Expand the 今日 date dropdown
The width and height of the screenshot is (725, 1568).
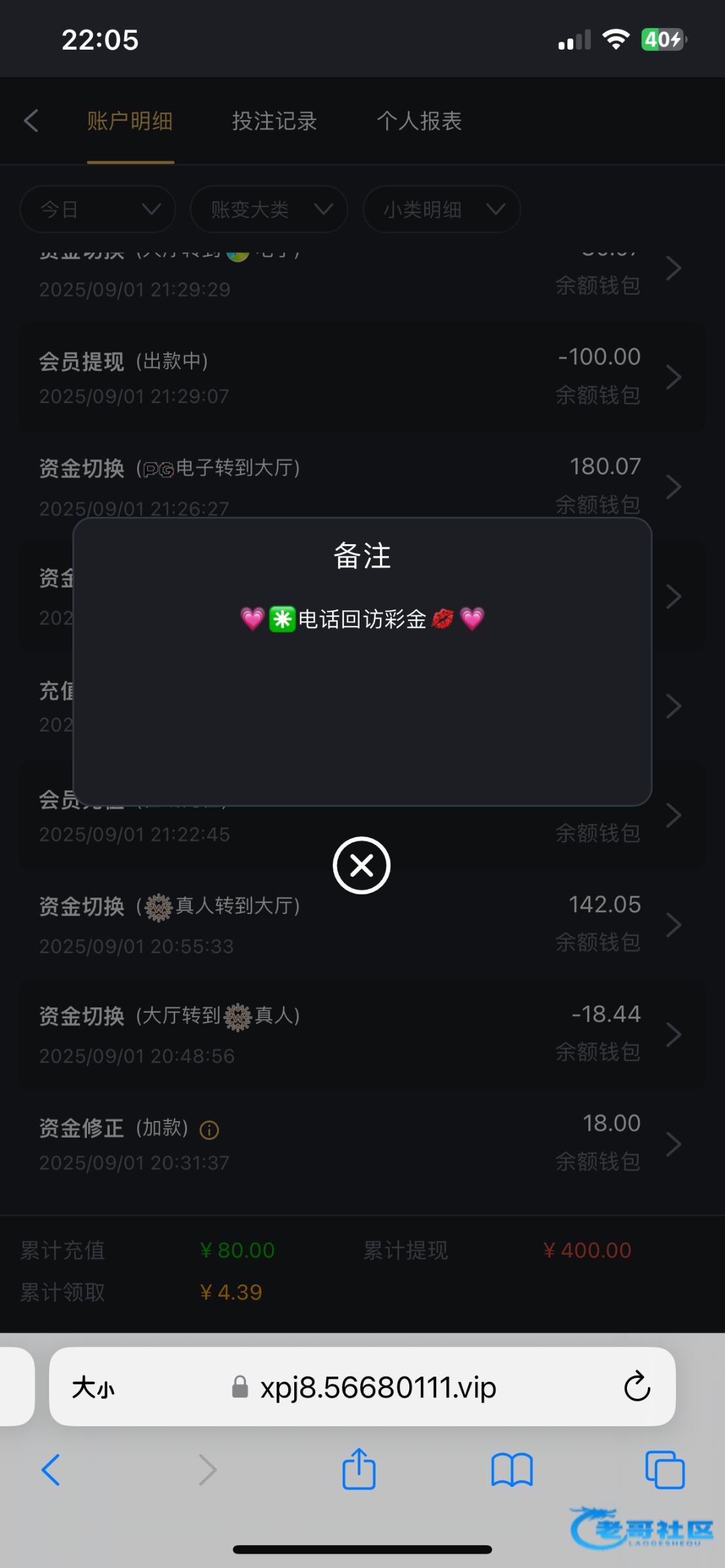tap(98, 209)
